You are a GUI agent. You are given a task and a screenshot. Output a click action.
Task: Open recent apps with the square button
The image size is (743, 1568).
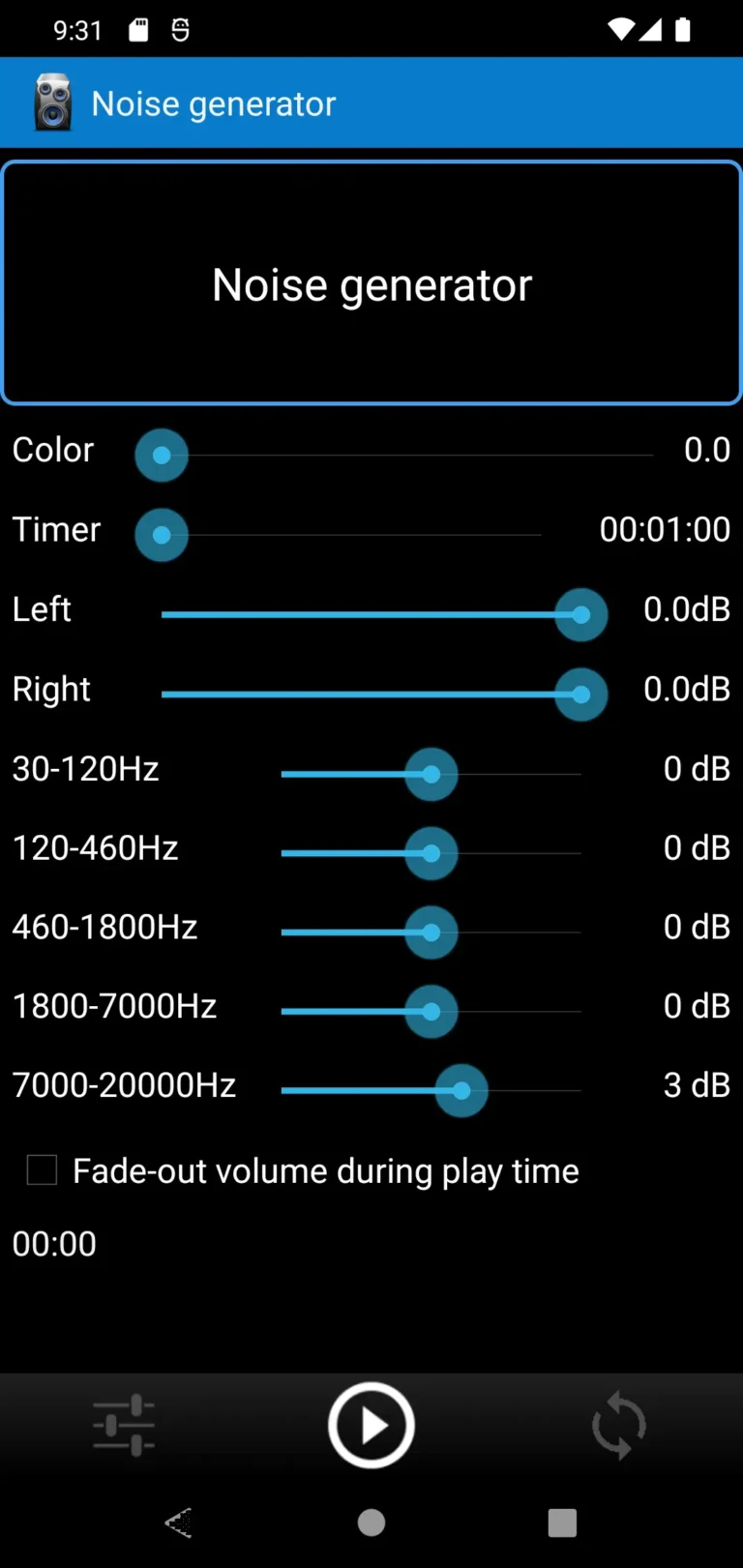[x=562, y=1522]
